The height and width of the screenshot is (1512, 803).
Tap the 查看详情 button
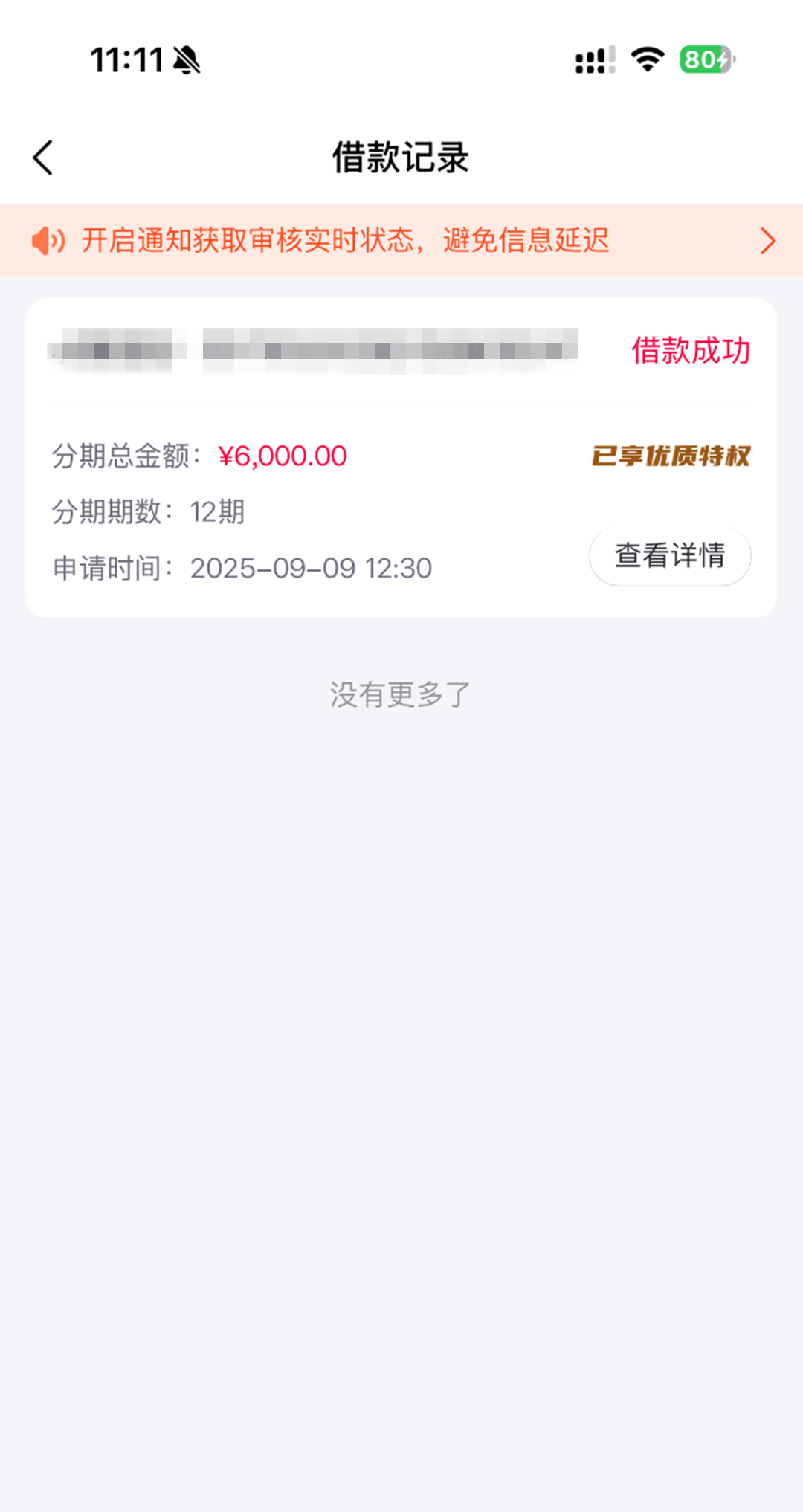[670, 555]
